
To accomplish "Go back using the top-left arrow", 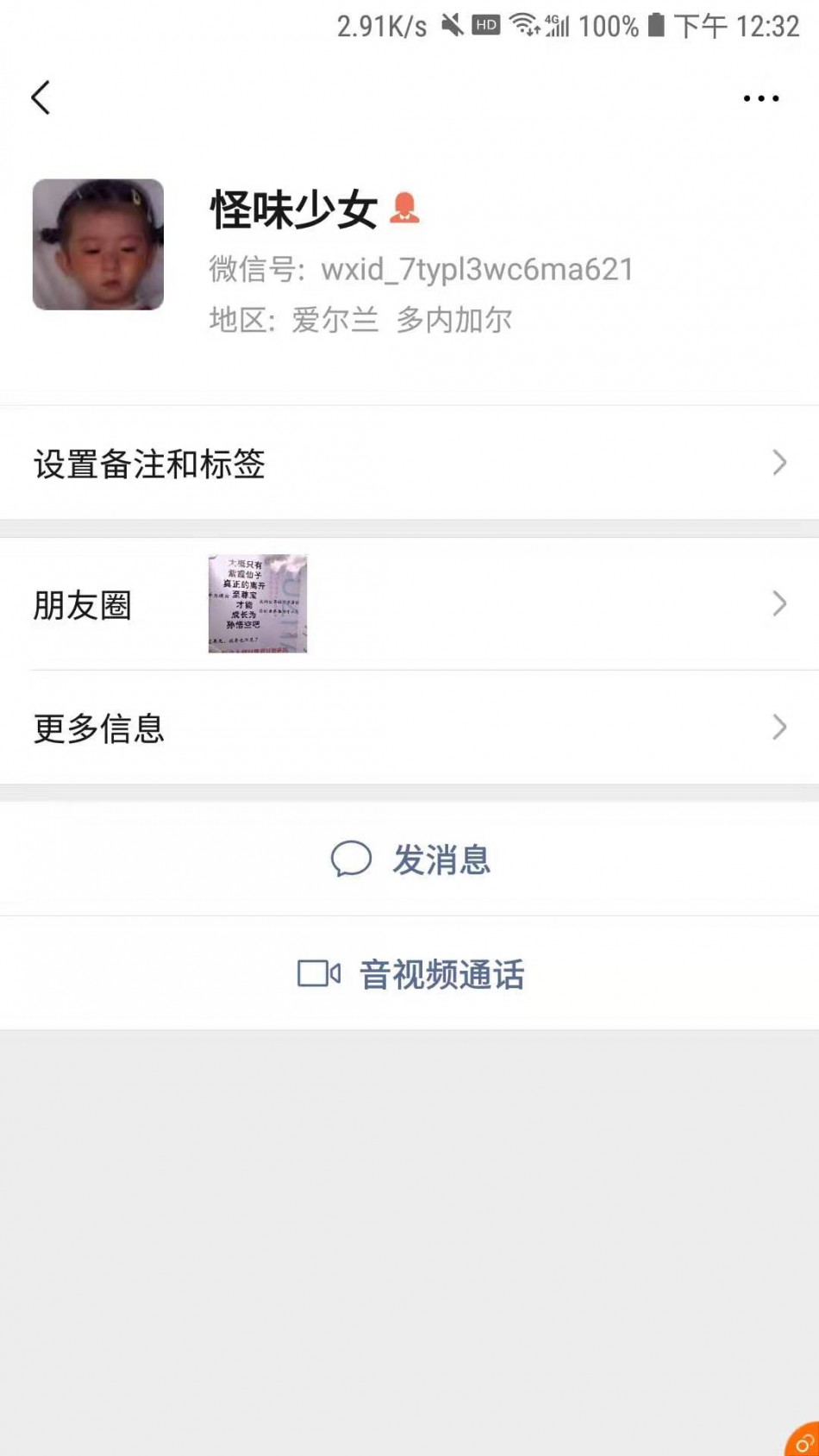I will [x=41, y=97].
